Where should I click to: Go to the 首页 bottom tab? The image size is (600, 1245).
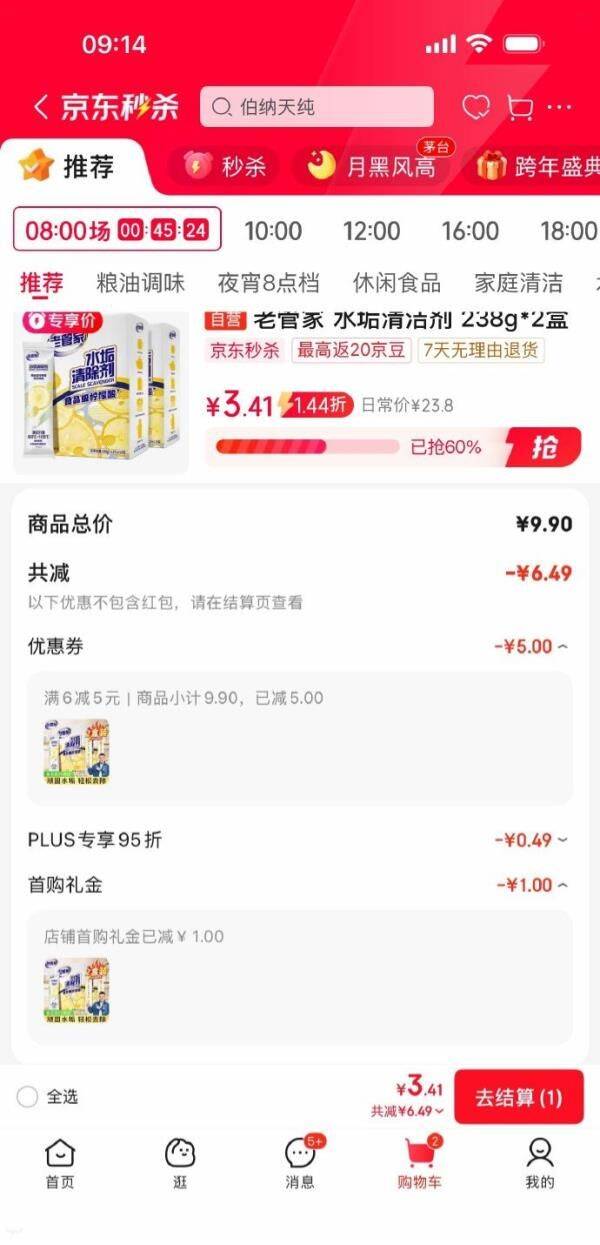pyautogui.click(x=60, y=1165)
